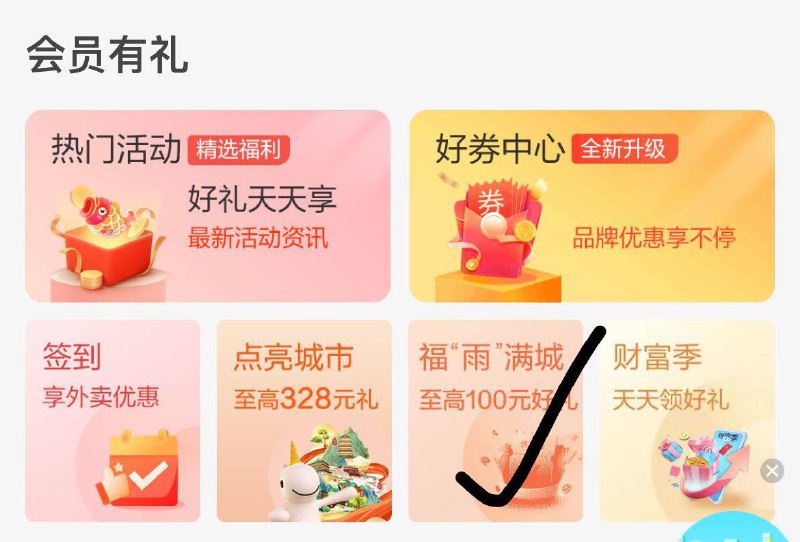
Task: Open the 点亮城市 promotion card
Action: (304, 420)
